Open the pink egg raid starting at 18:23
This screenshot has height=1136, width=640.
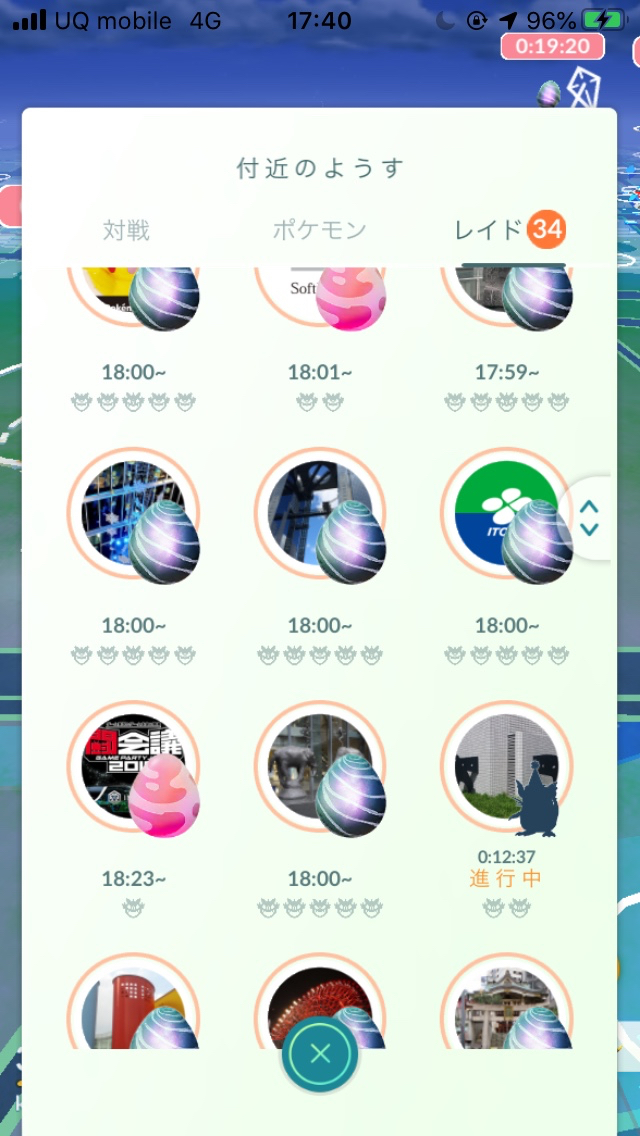(x=133, y=767)
